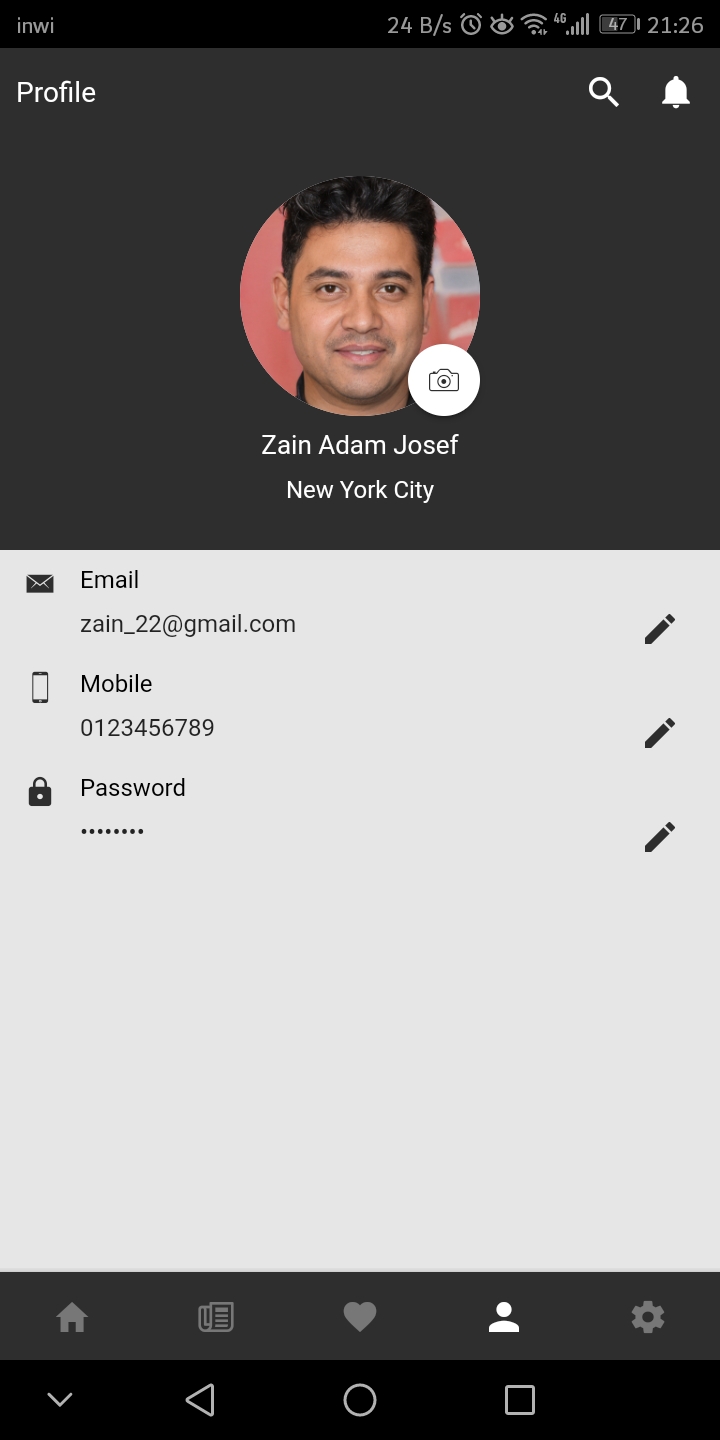Viewport: 720px width, 1440px height.
Task: Tap the system back button
Action: (200, 1399)
